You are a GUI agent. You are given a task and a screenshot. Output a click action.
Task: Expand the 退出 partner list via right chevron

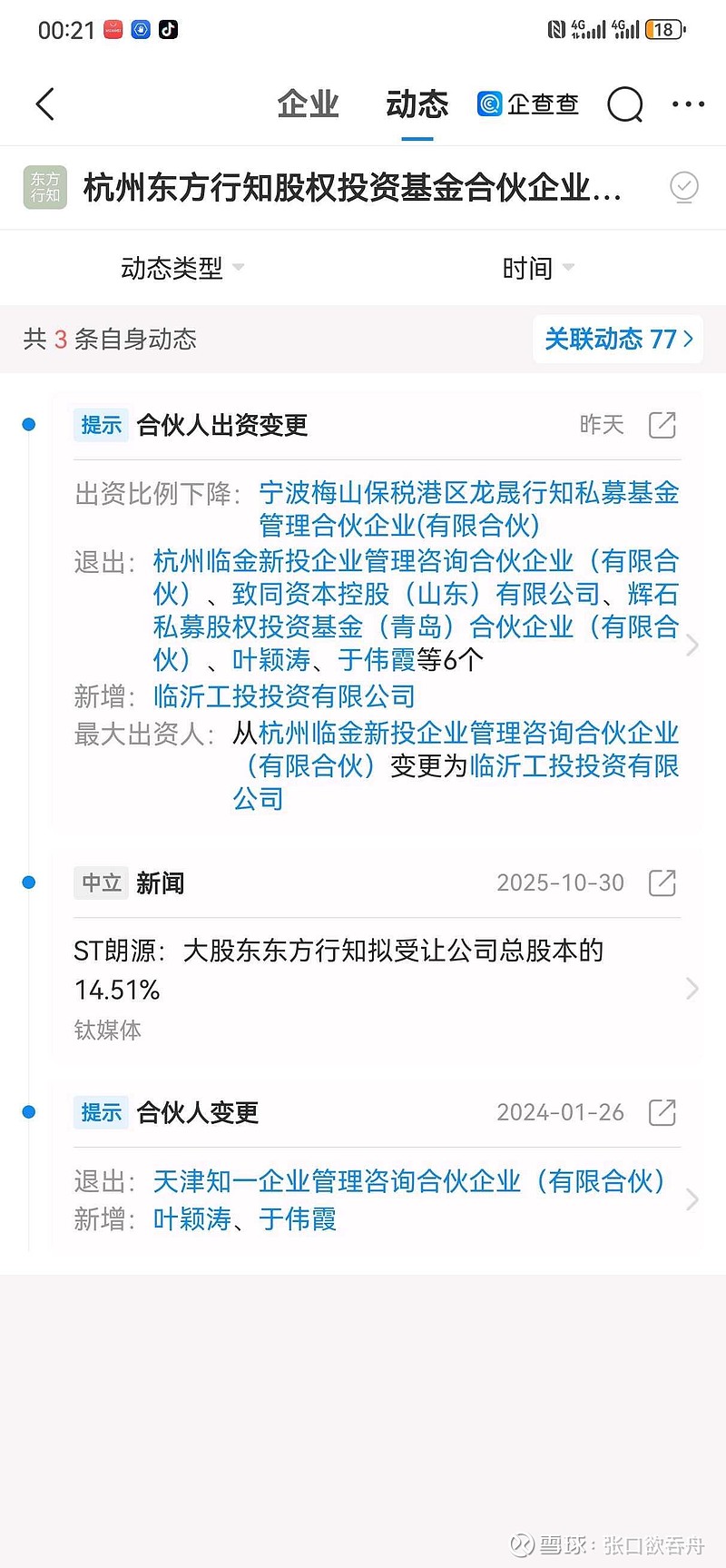point(692,645)
